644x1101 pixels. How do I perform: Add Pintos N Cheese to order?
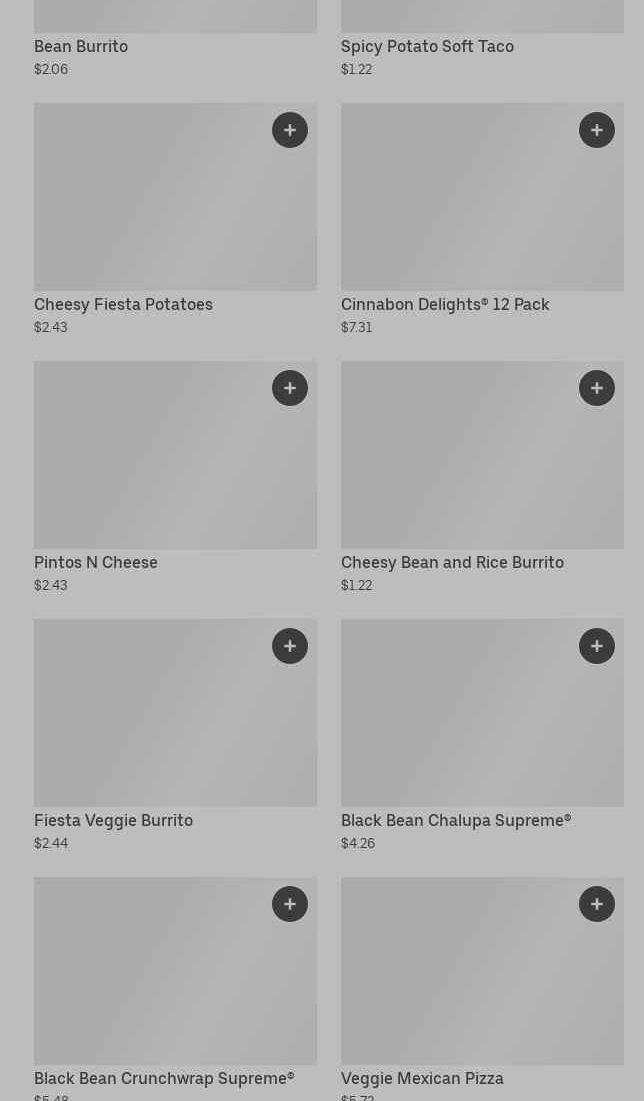(x=290, y=388)
